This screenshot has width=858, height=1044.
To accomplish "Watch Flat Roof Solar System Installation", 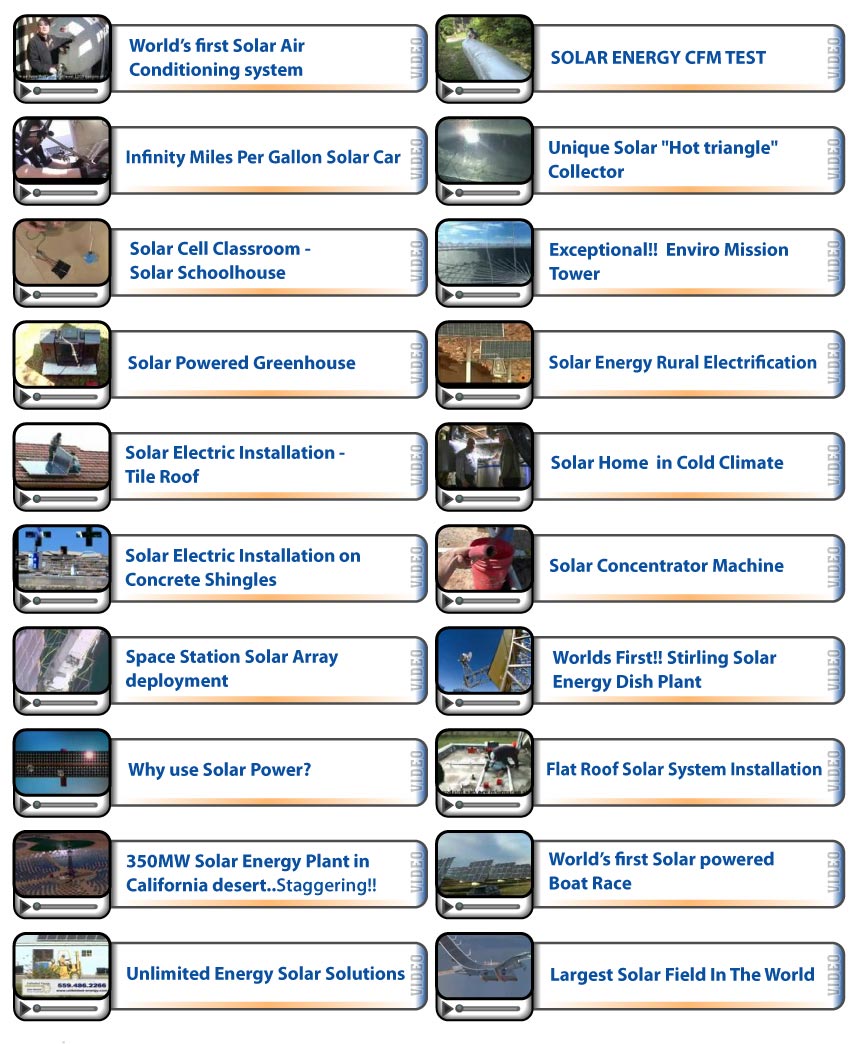I will 683,770.
